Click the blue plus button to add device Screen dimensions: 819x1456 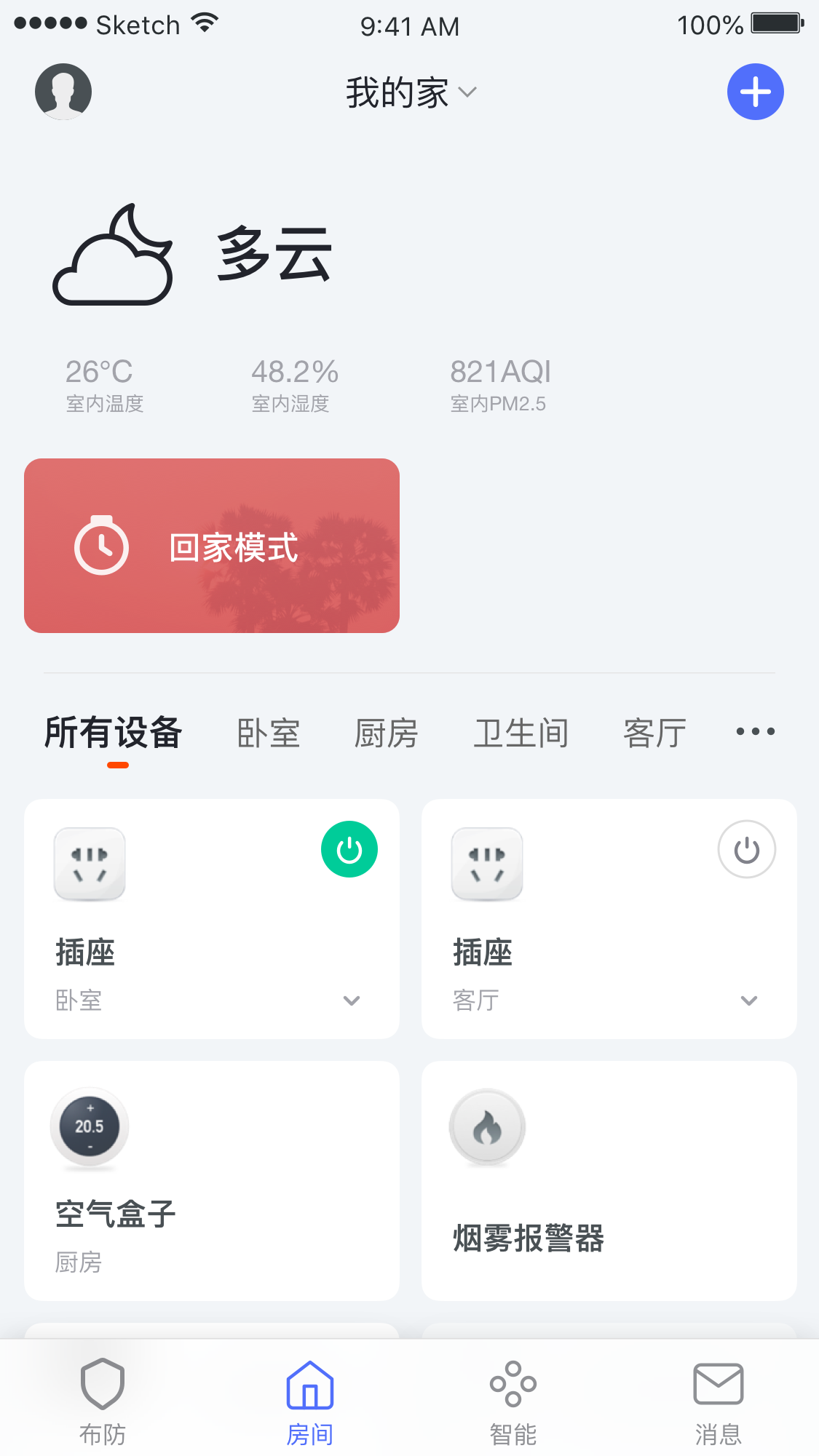[755, 92]
